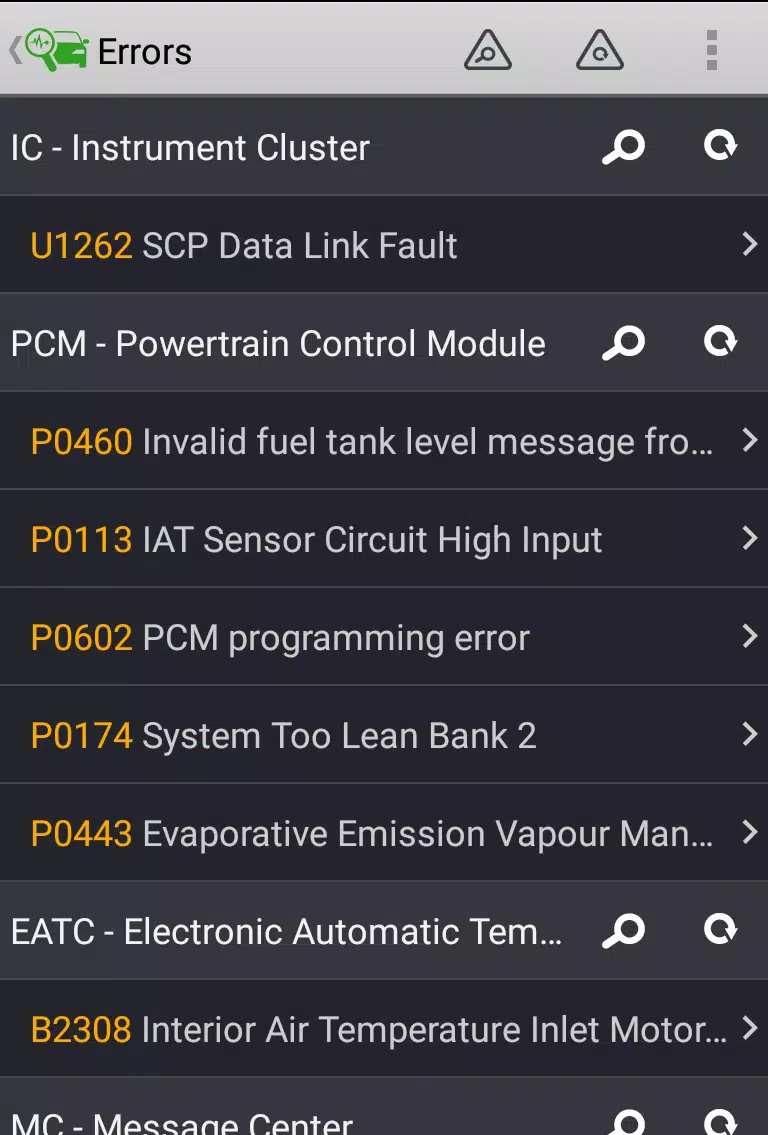The width and height of the screenshot is (768, 1135).
Task: Click the refresh icon for IC Instrument Cluster
Action: pyautogui.click(x=720, y=147)
